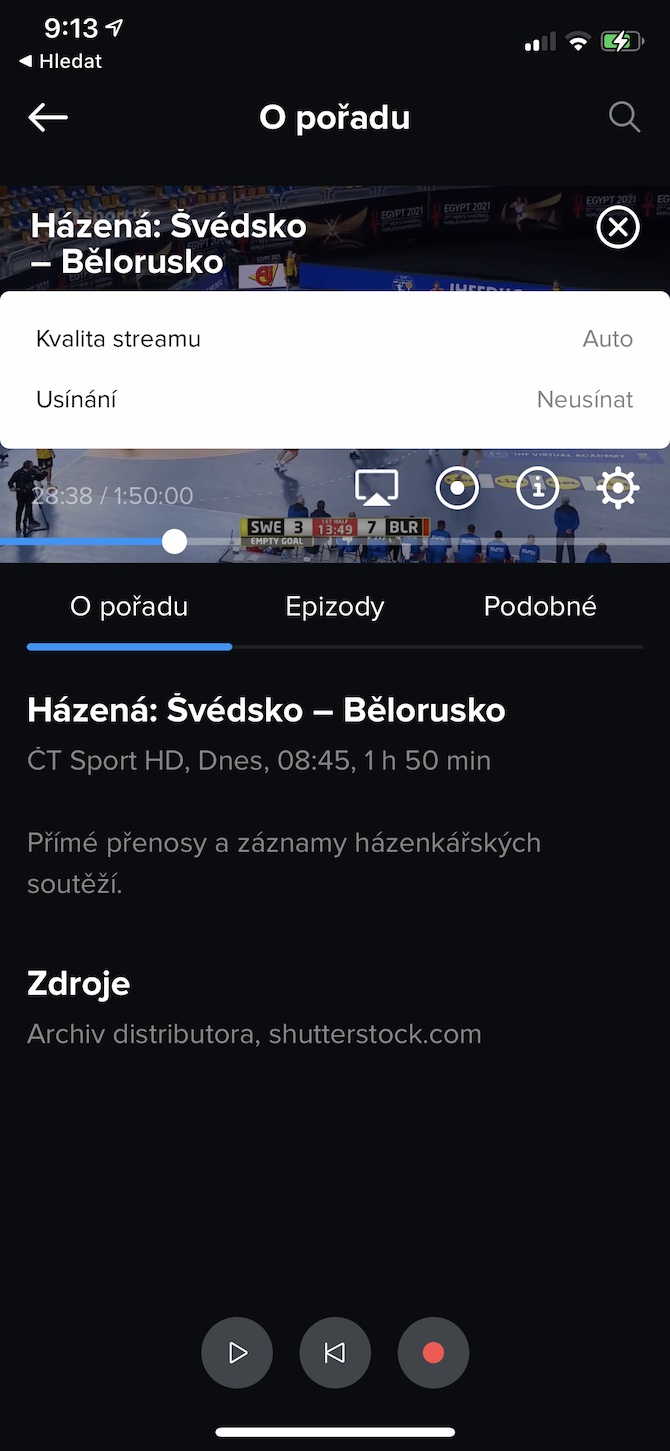670x1451 pixels.
Task: Return to Hledat via the status bar link
Action: [x=61, y=61]
